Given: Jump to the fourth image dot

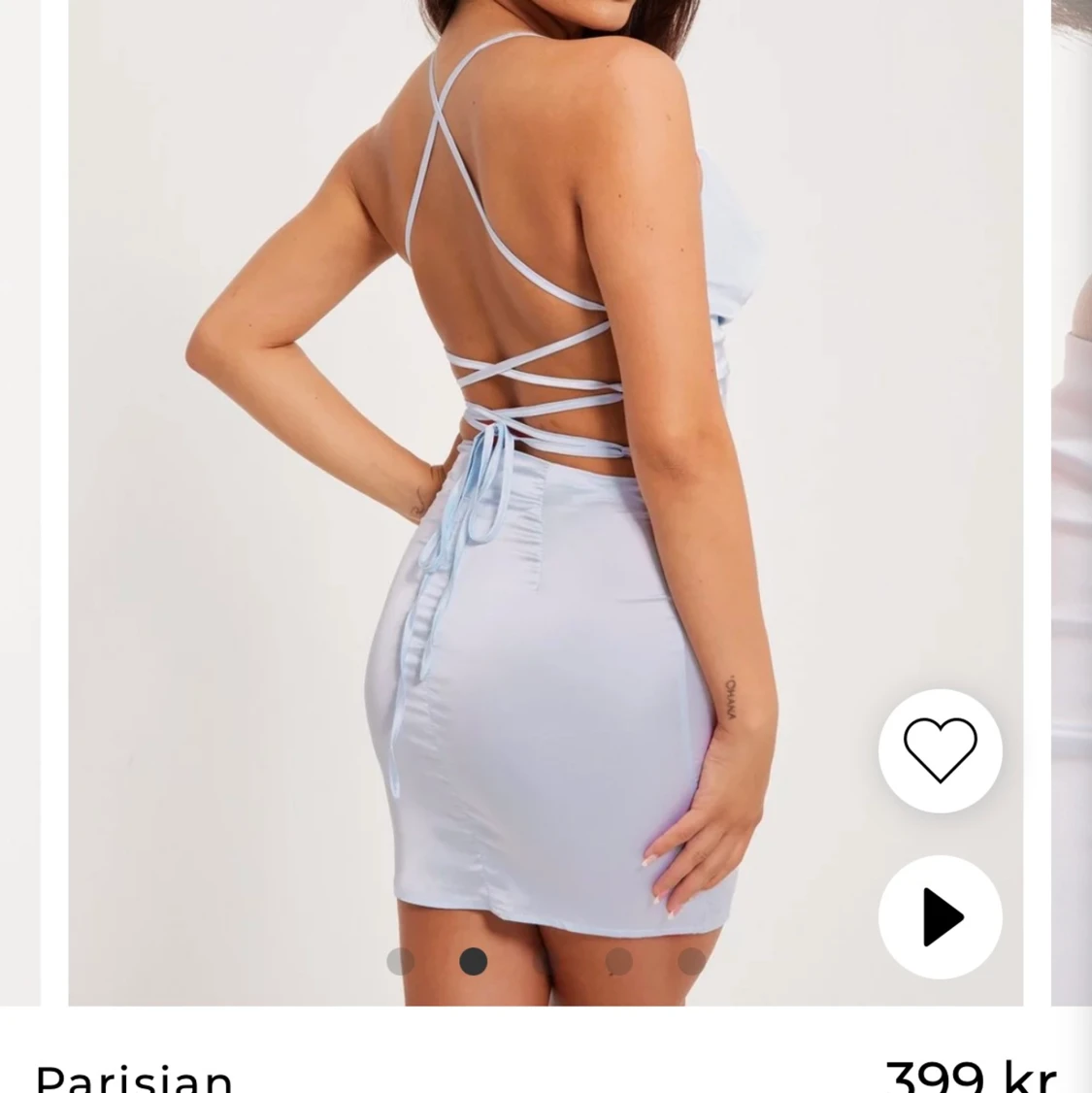Looking at the screenshot, I should [620, 961].
